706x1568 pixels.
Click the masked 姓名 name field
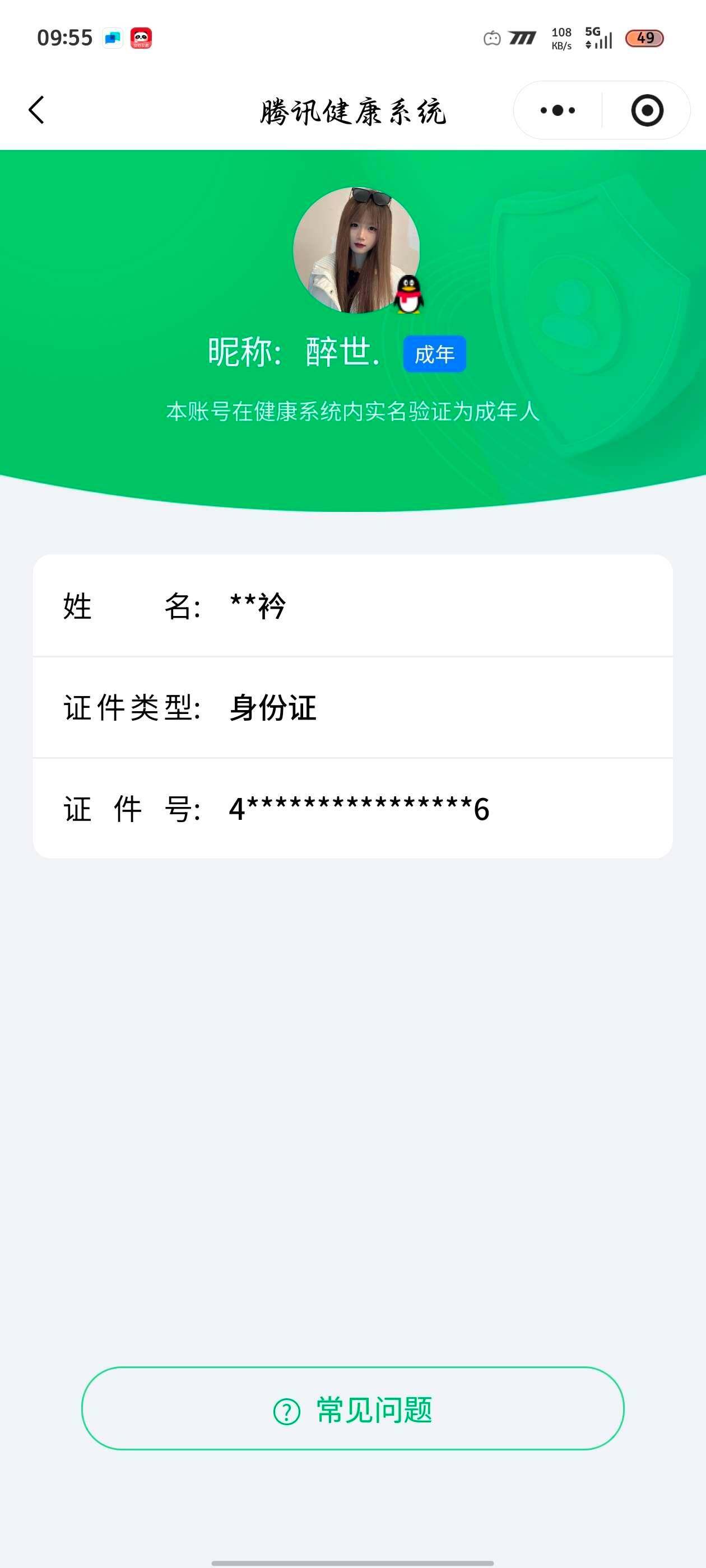(x=258, y=606)
